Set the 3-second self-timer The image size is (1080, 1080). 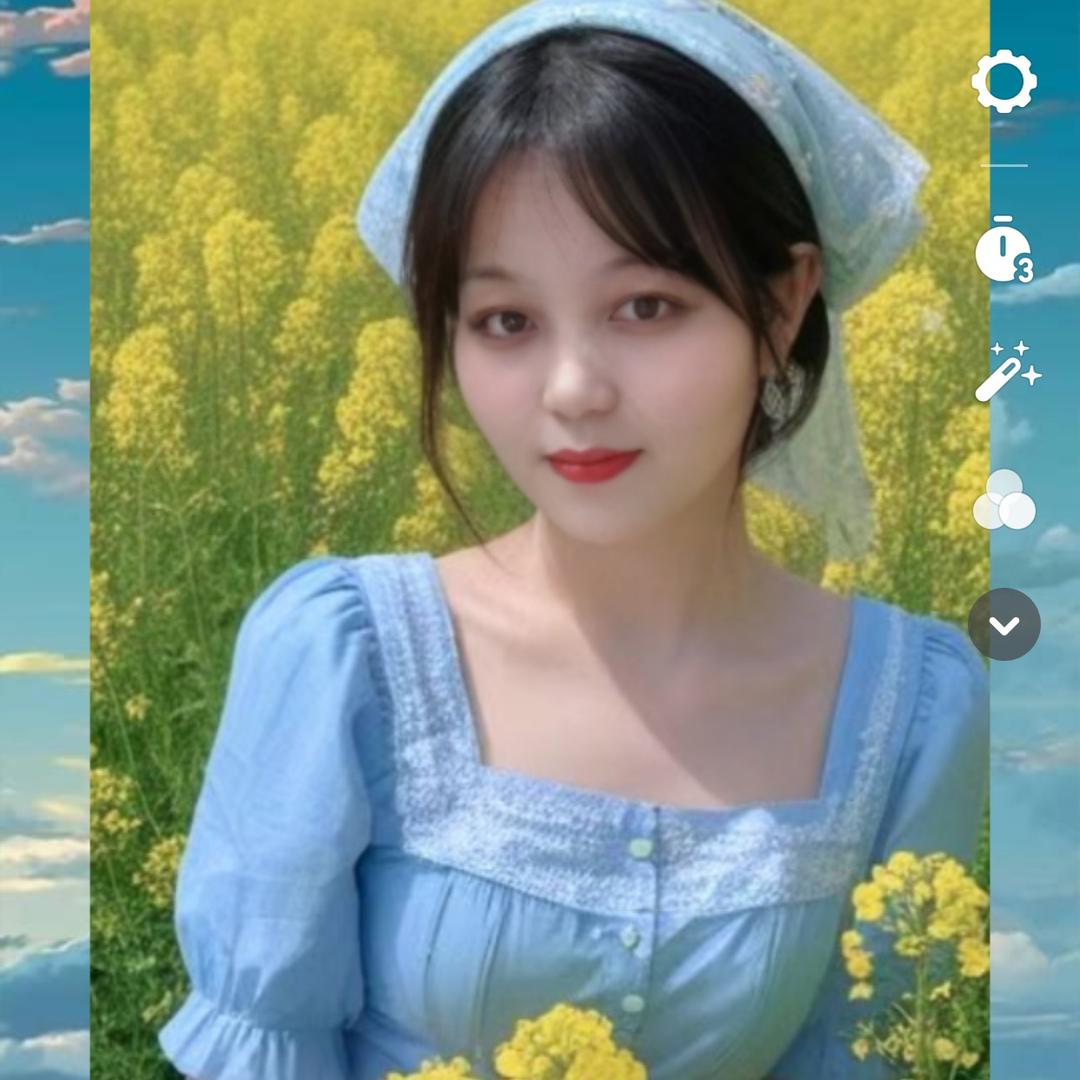pos(1003,250)
